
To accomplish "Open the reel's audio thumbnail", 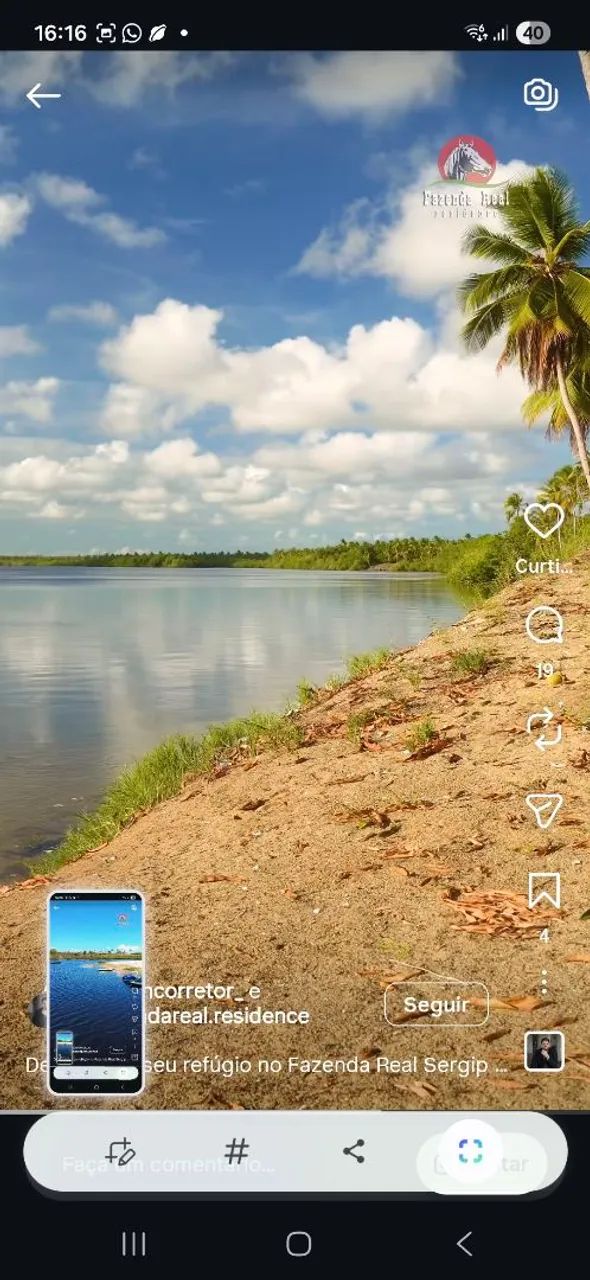I will [x=544, y=1051].
